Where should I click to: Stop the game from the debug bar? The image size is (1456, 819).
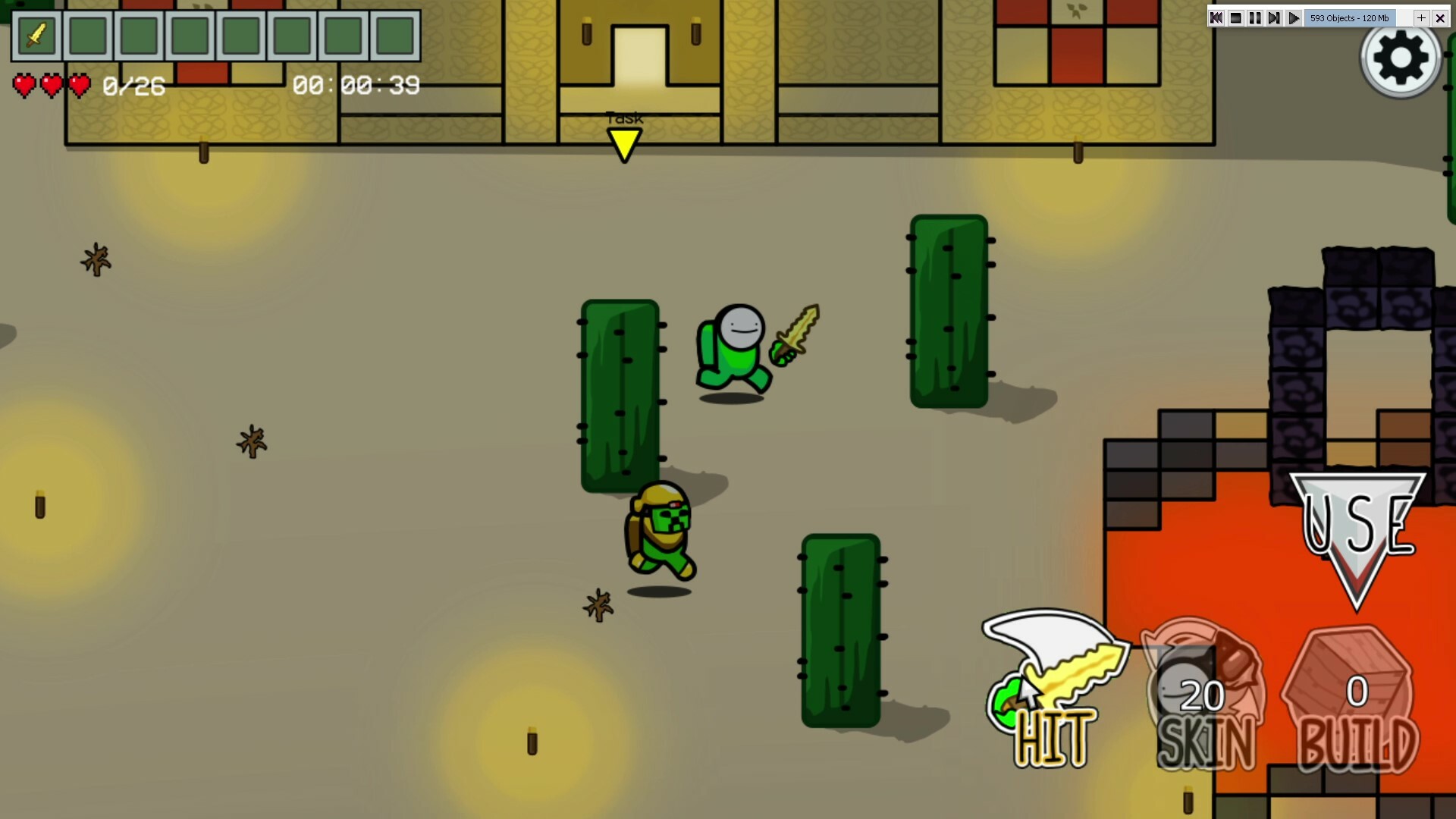click(1236, 18)
